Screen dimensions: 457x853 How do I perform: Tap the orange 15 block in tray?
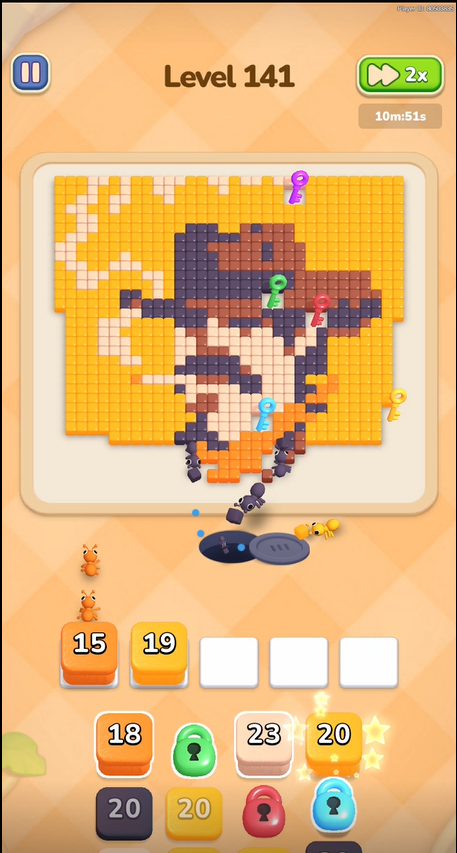tap(89, 653)
